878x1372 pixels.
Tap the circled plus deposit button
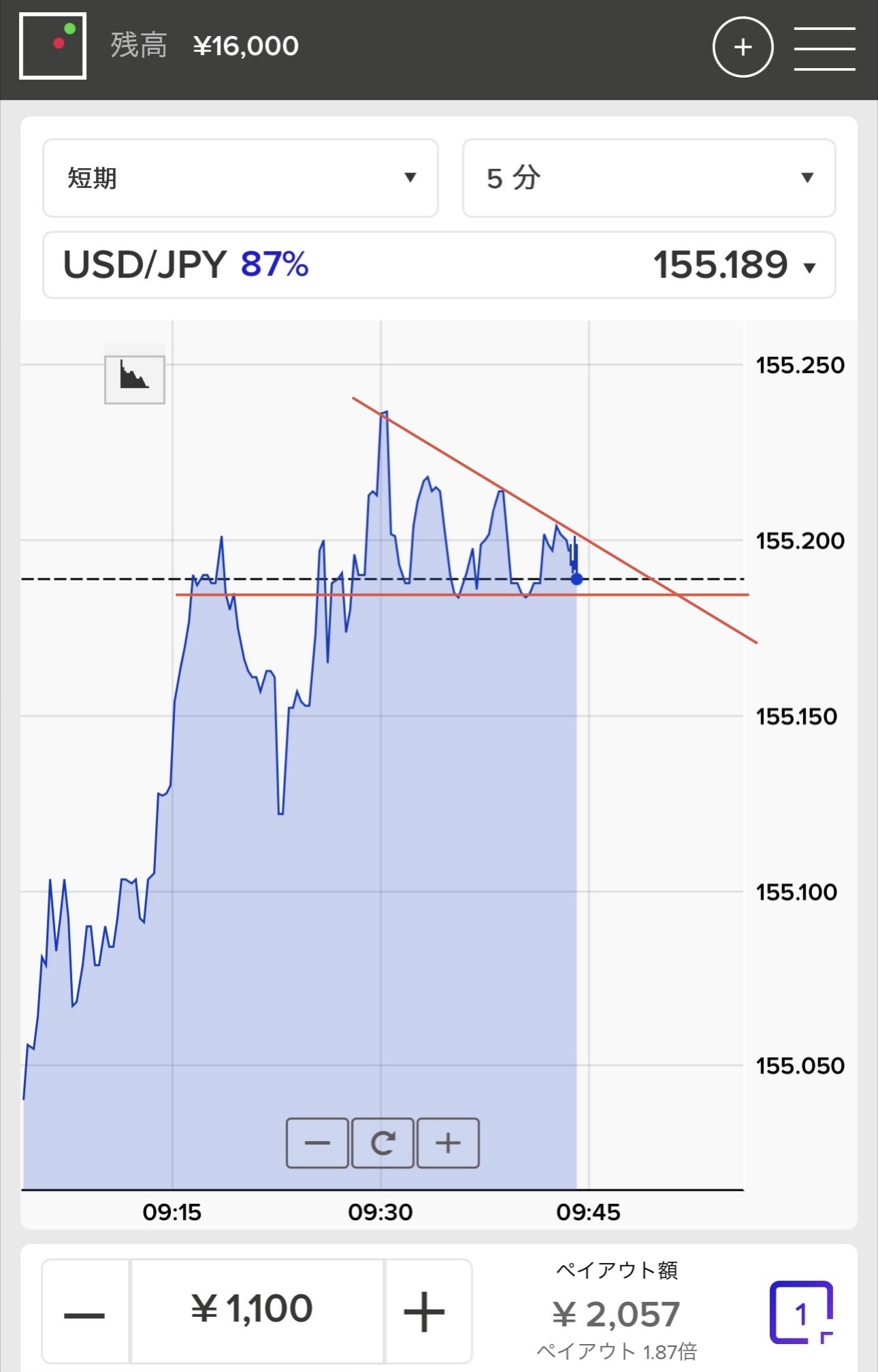coord(743,47)
